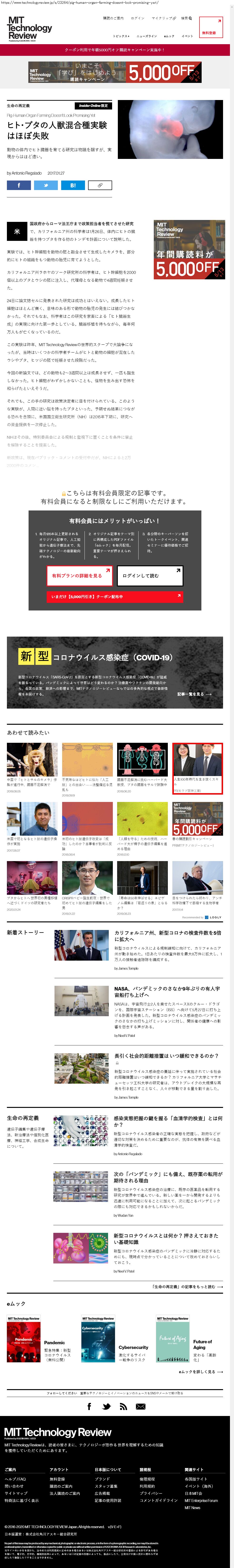Expand the トピックス menu
The image size is (234, 1568).
121,36
